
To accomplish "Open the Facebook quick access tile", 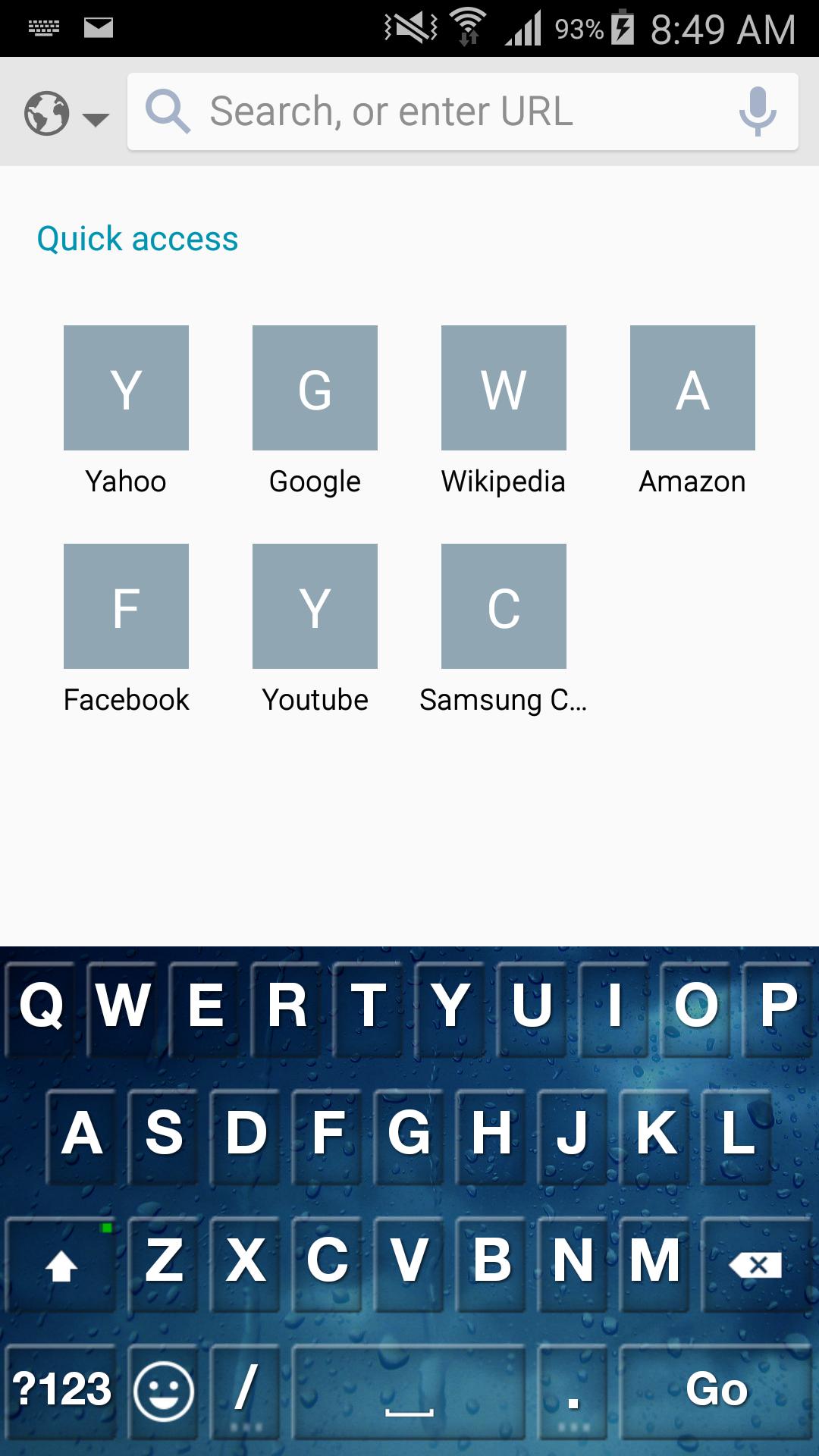I will (125, 605).
